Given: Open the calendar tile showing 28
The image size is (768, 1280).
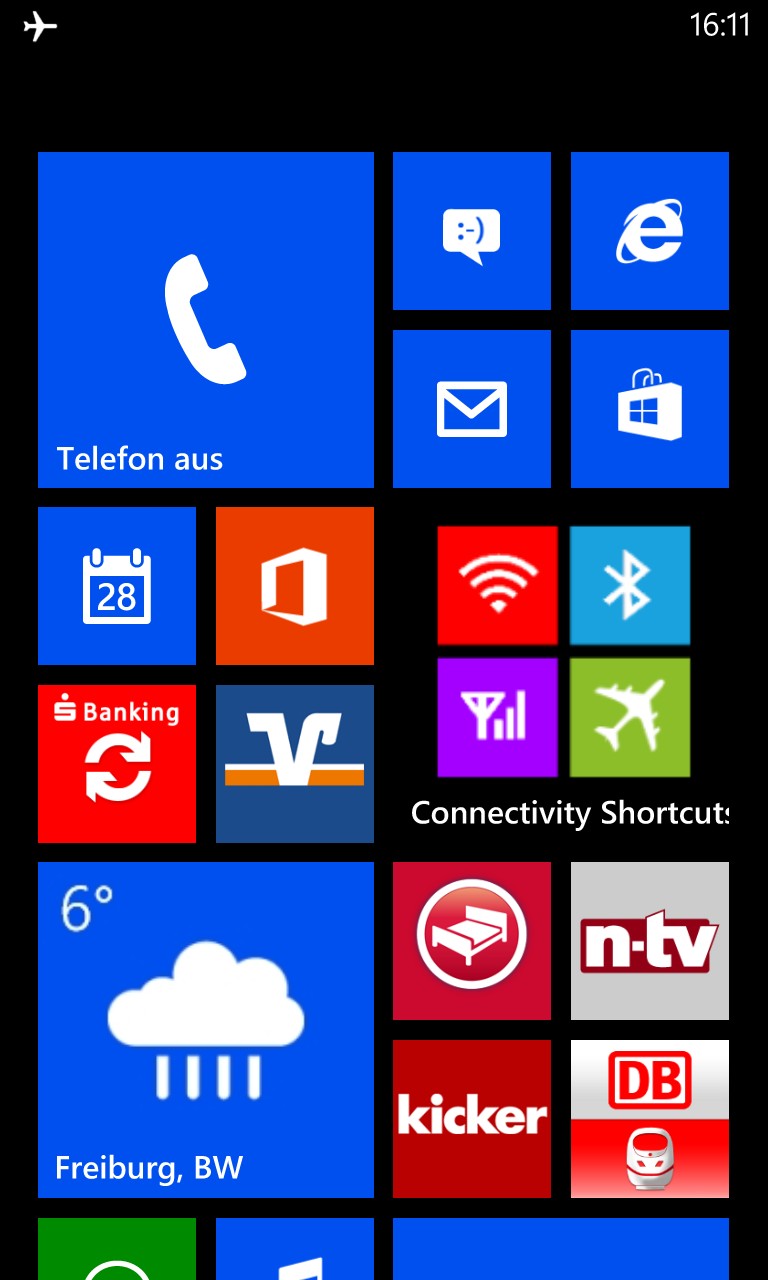Looking at the screenshot, I should [x=117, y=586].
